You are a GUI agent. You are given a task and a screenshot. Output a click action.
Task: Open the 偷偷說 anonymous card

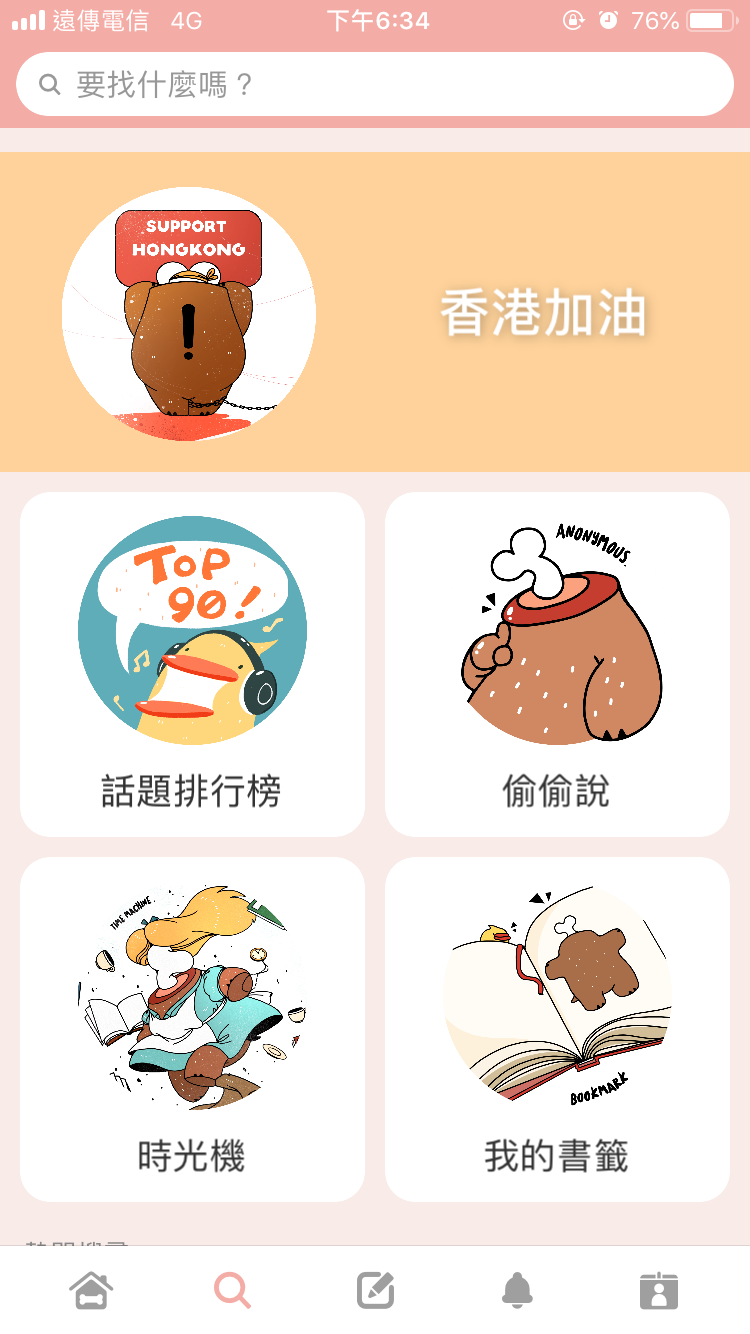[557, 664]
